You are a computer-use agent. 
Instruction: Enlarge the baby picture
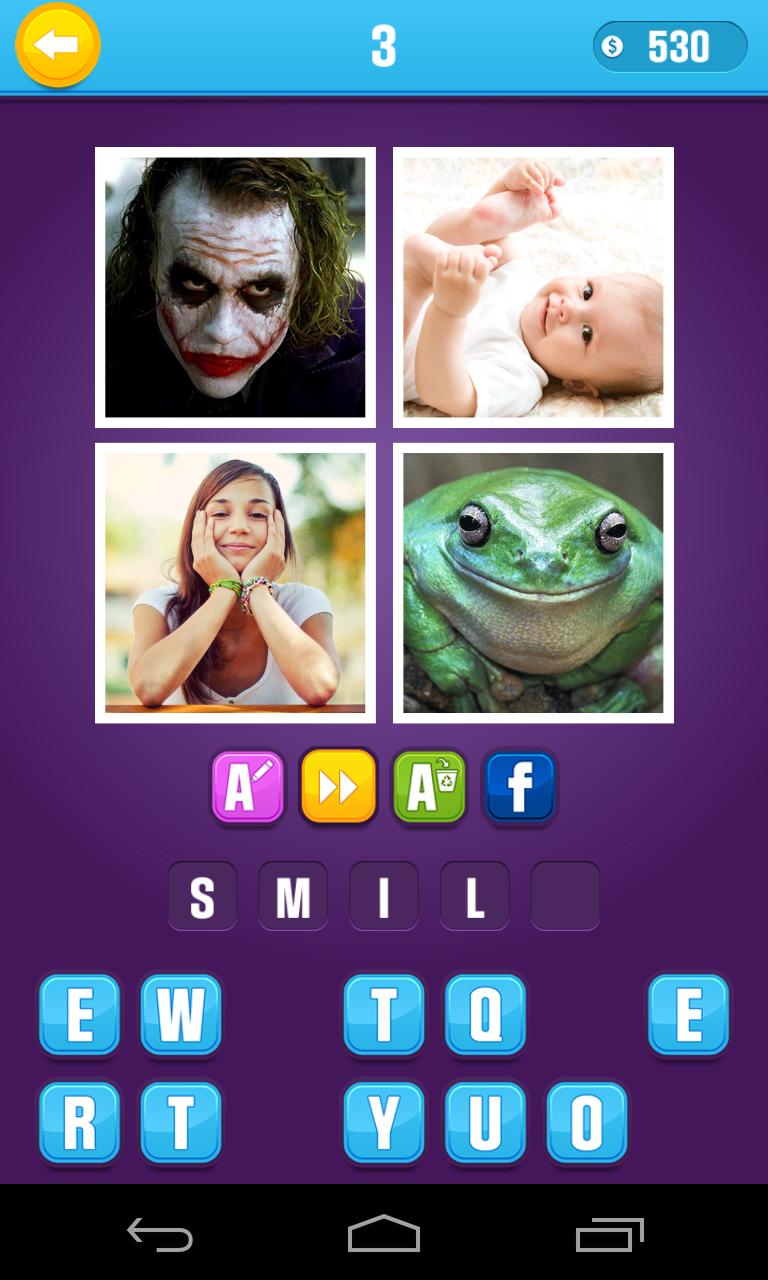533,287
